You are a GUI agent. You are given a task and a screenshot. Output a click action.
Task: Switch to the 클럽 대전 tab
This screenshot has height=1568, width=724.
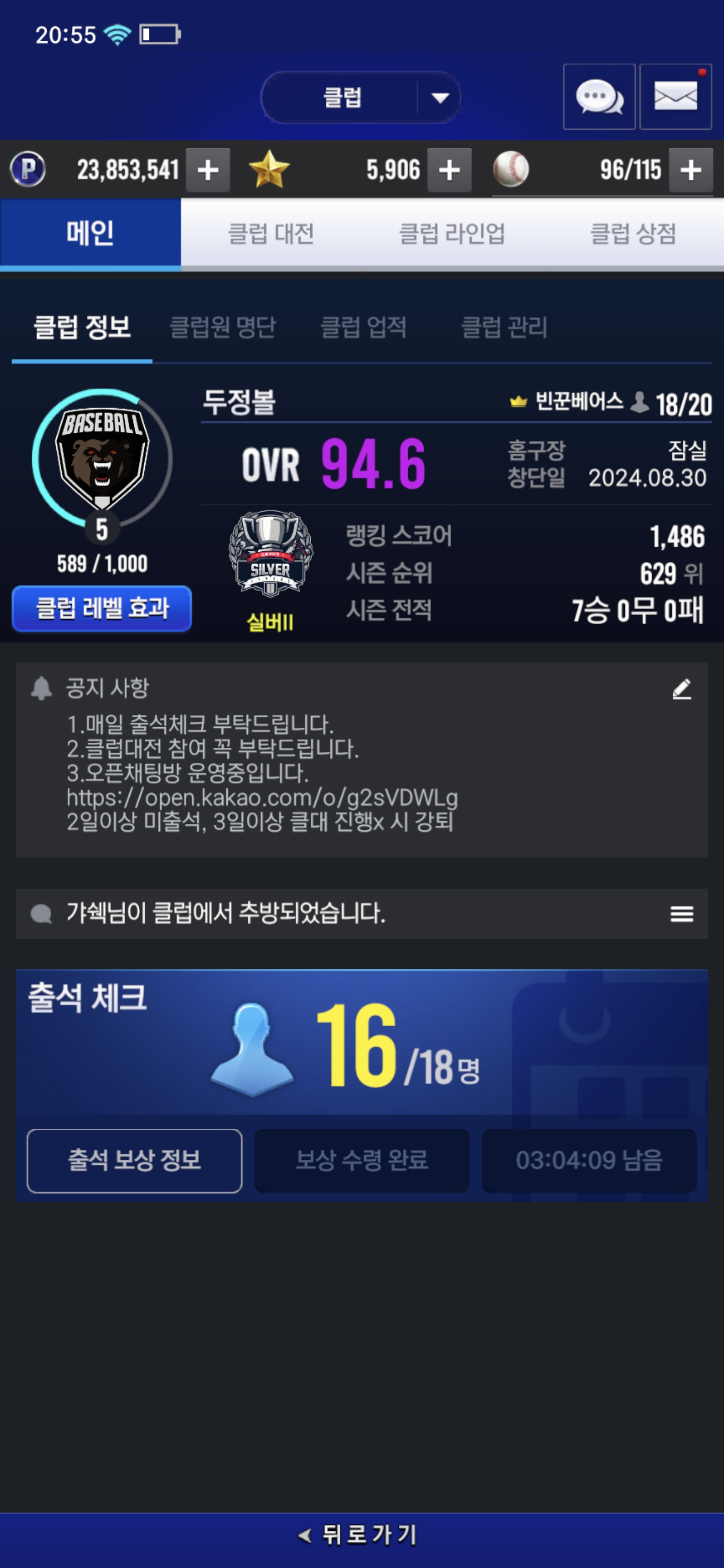coord(271,234)
